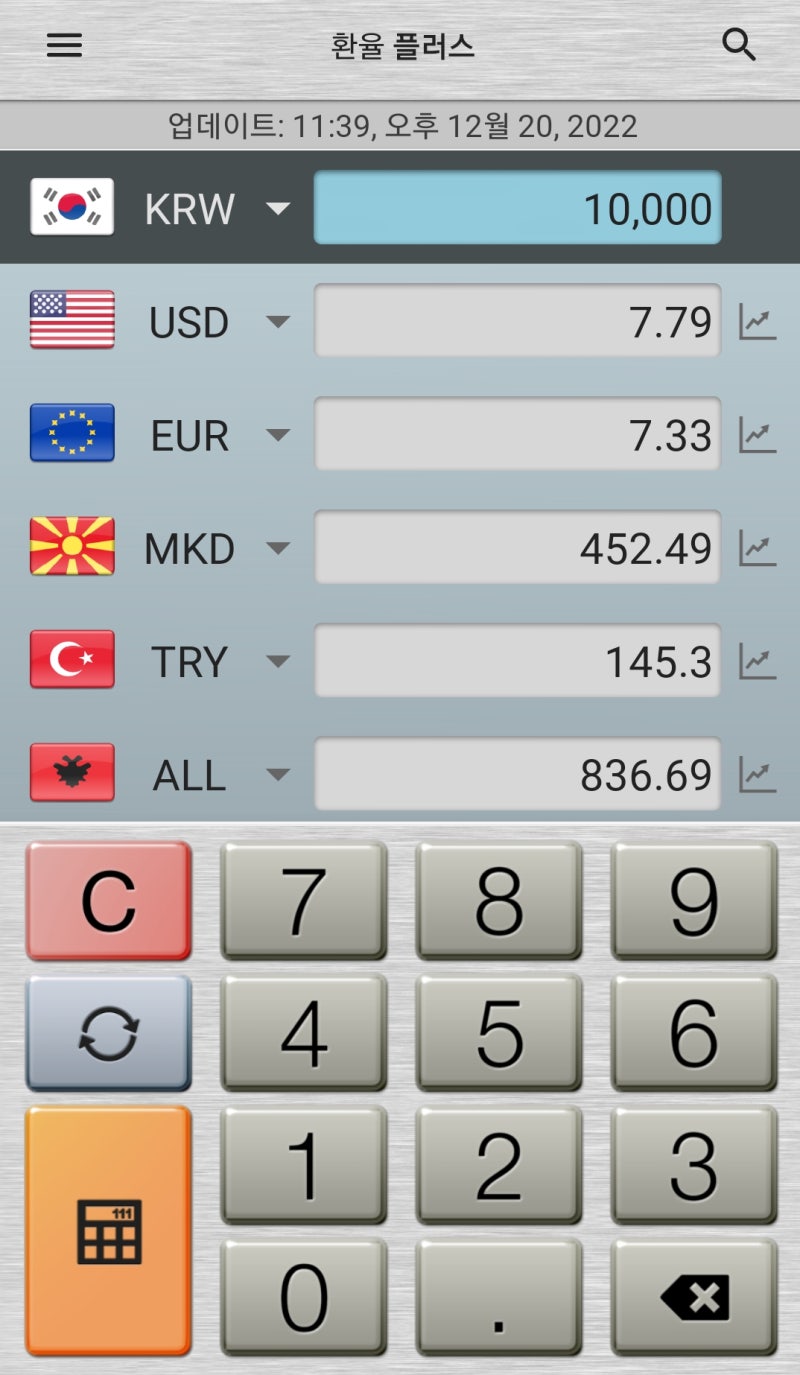Screen dimensions: 800x1375
Task: Open the hamburger drawer menu
Action: [x=64, y=45]
